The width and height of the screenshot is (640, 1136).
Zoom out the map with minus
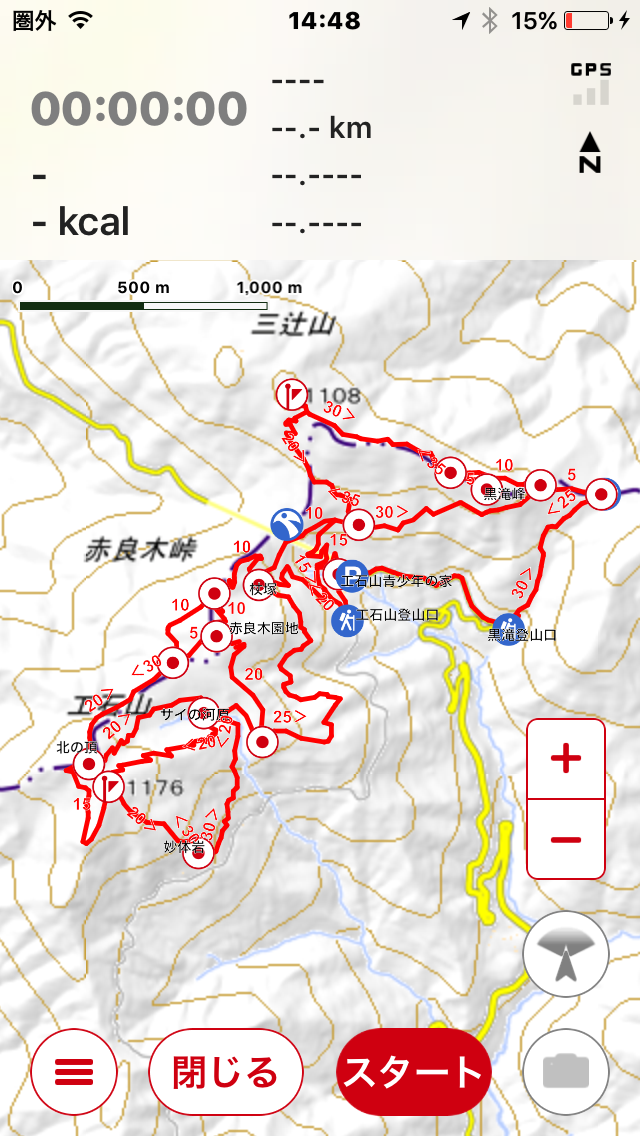pyautogui.click(x=565, y=839)
